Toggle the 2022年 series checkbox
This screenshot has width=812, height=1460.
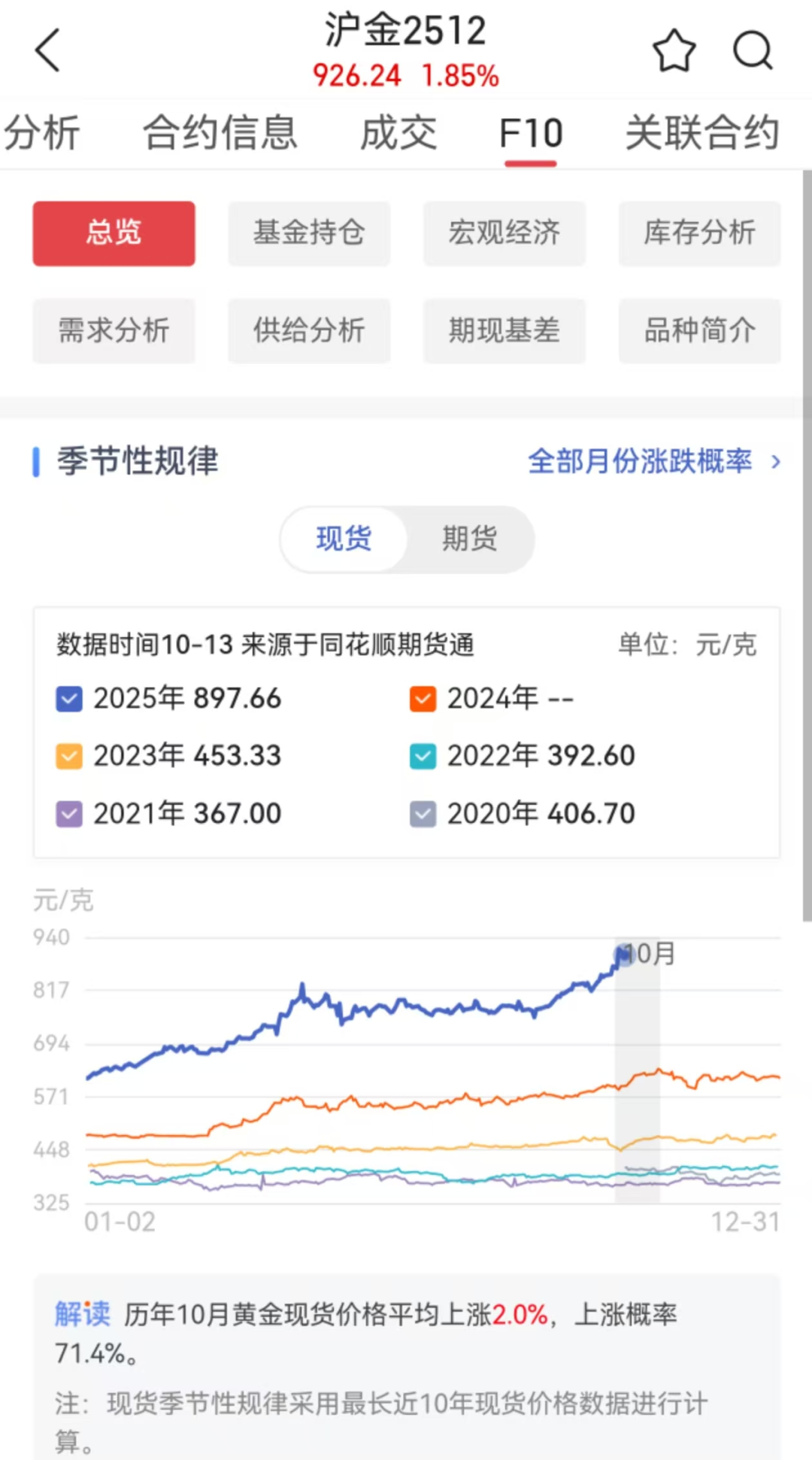[423, 756]
